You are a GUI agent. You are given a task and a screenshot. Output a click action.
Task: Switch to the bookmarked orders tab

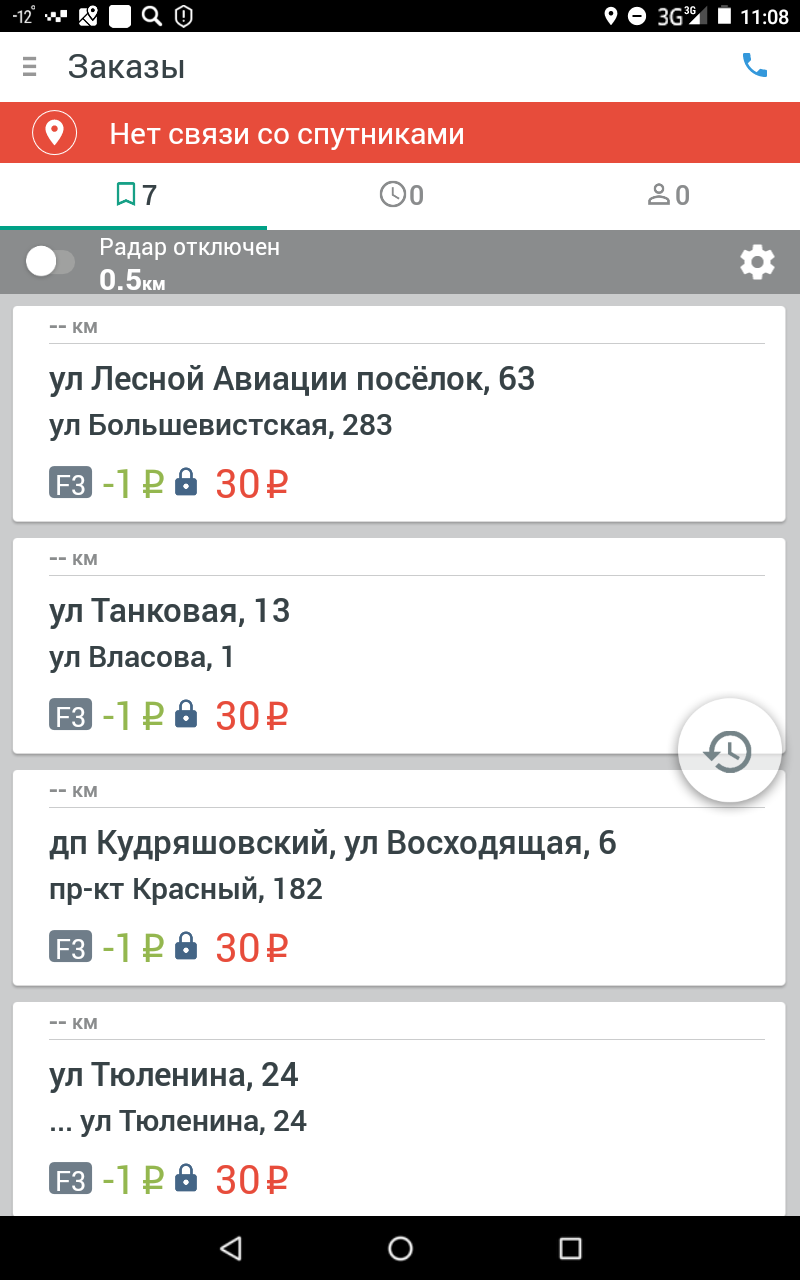[x=134, y=194]
